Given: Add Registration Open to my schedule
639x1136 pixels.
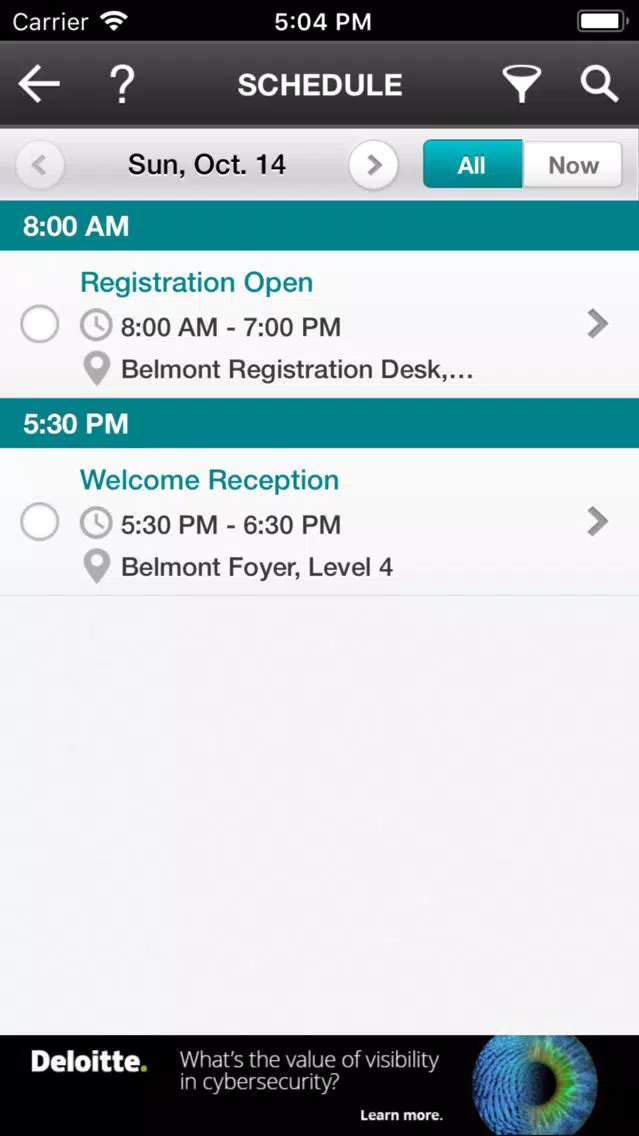Looking at the screenshot, I should (39, 324).
